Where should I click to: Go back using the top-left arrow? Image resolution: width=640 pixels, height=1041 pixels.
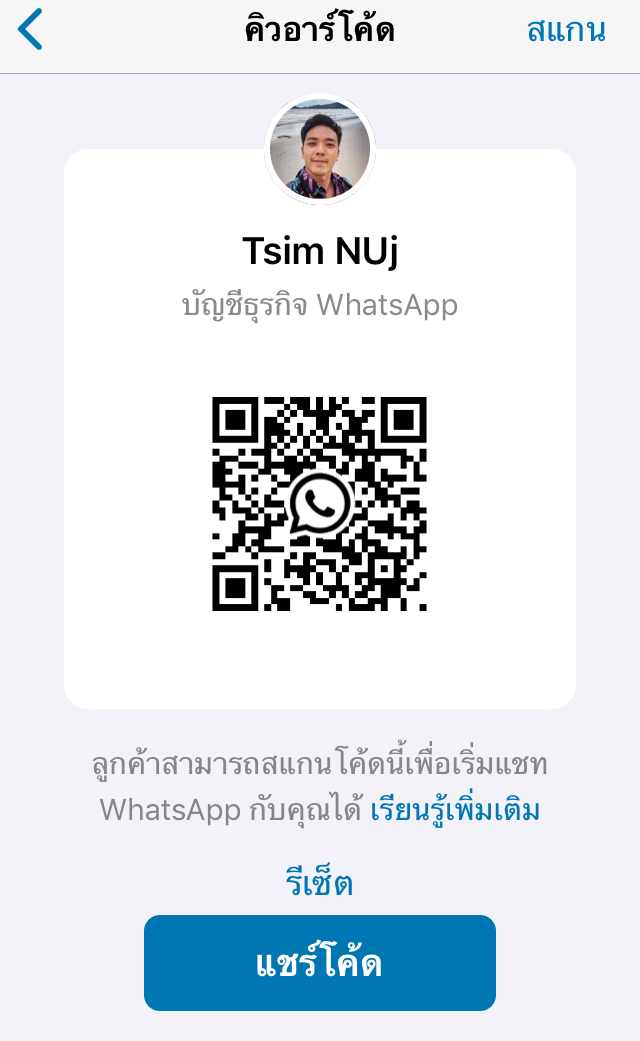click(31, 30)
